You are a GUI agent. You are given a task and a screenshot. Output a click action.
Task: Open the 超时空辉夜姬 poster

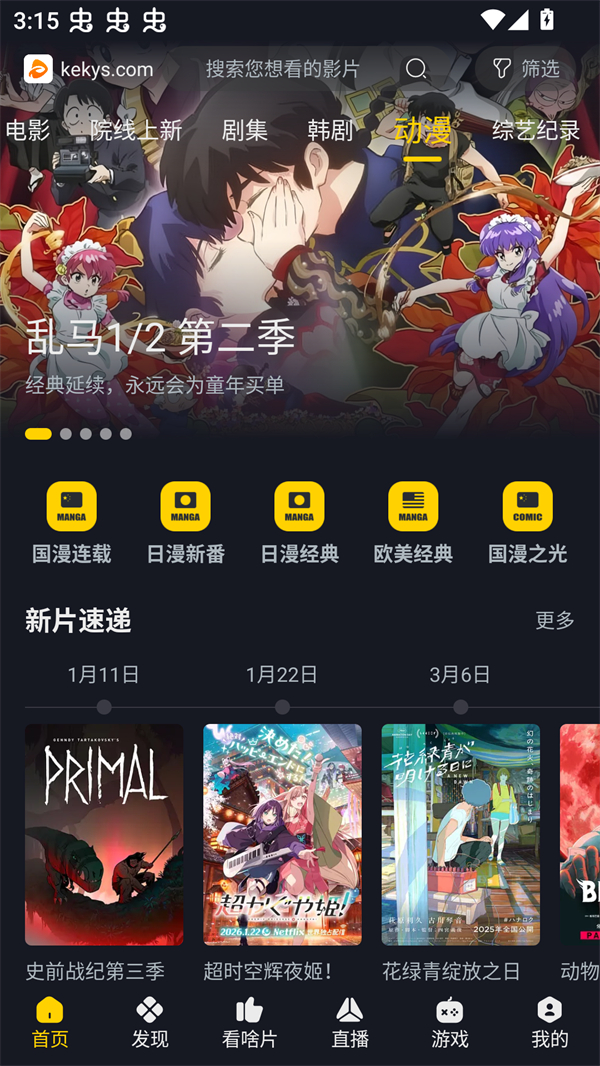[x=282, y=834]
